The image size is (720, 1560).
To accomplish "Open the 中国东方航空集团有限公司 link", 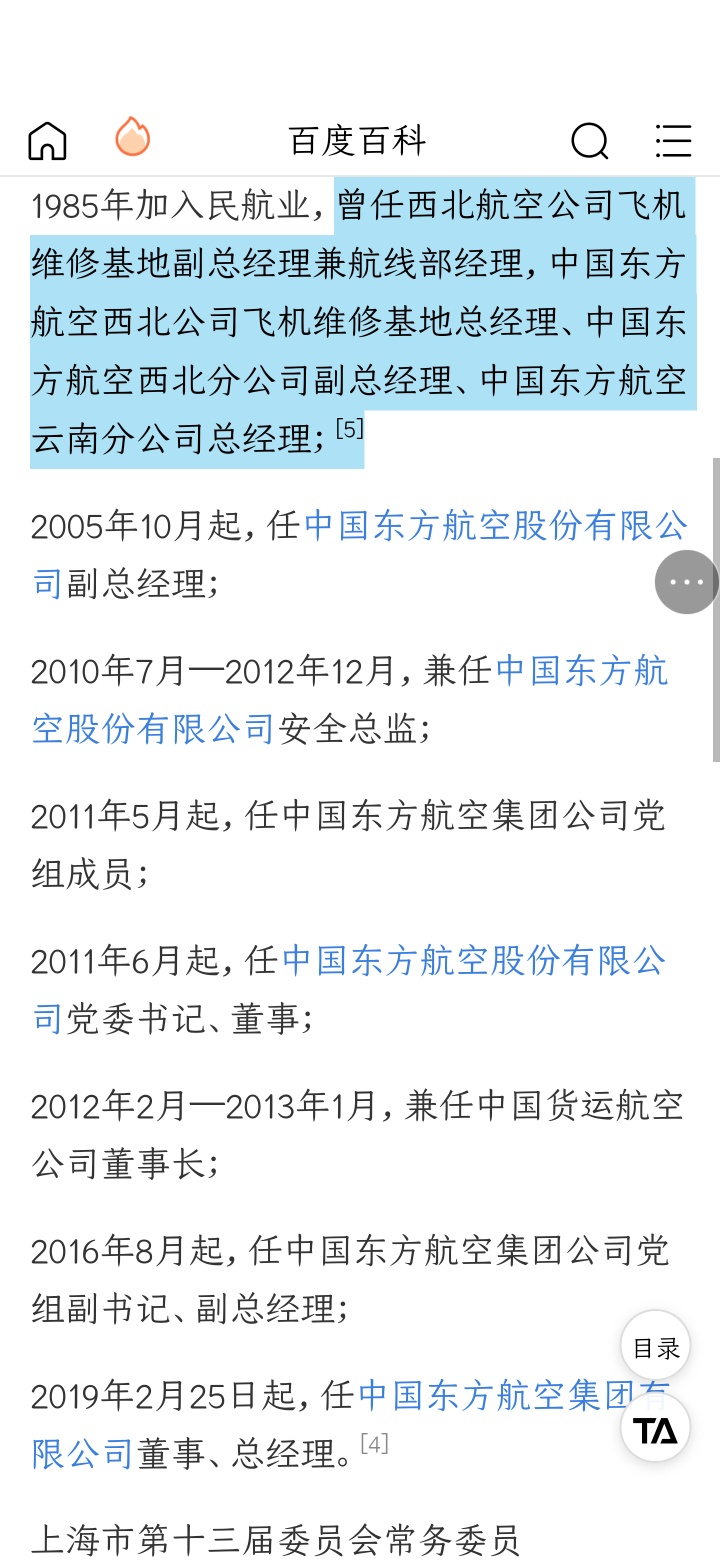I will point(350,1424).
